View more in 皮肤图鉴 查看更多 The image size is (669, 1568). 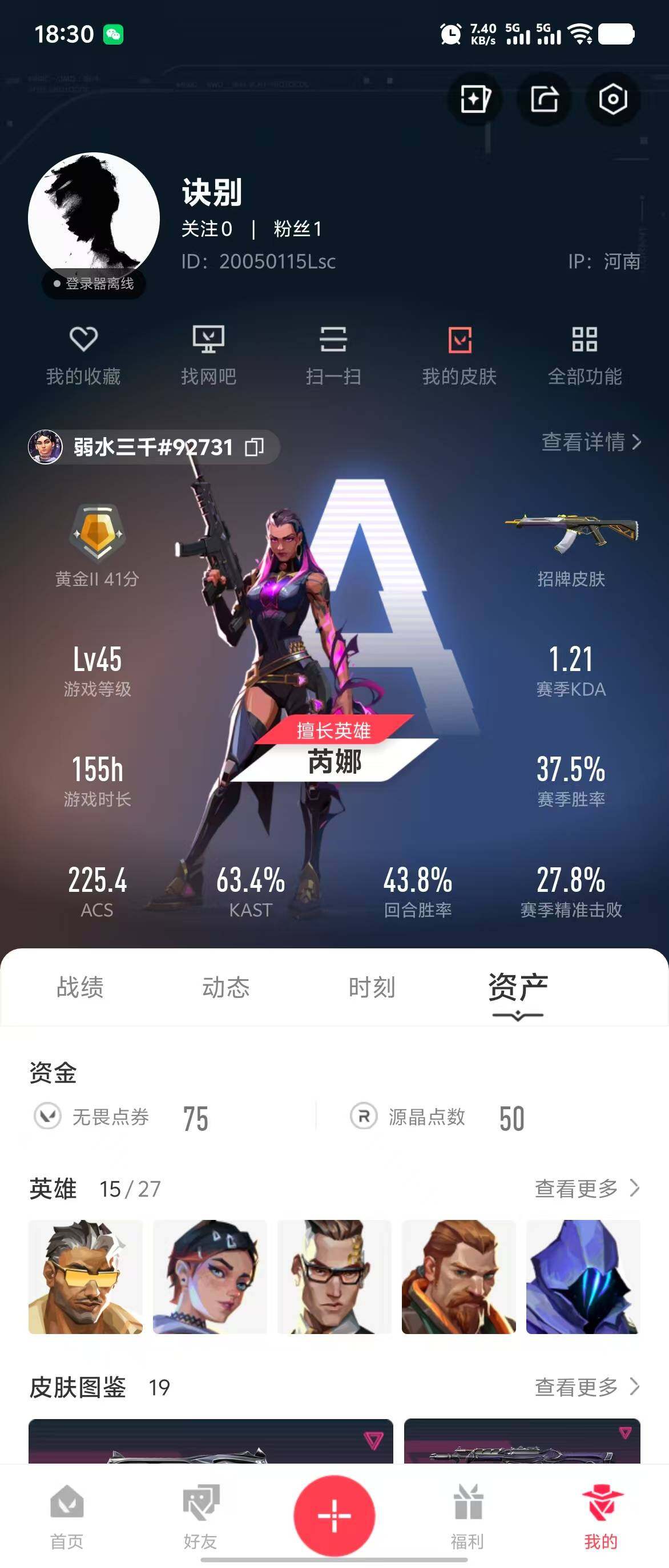pyautogui.click(x=587, y=1387)
